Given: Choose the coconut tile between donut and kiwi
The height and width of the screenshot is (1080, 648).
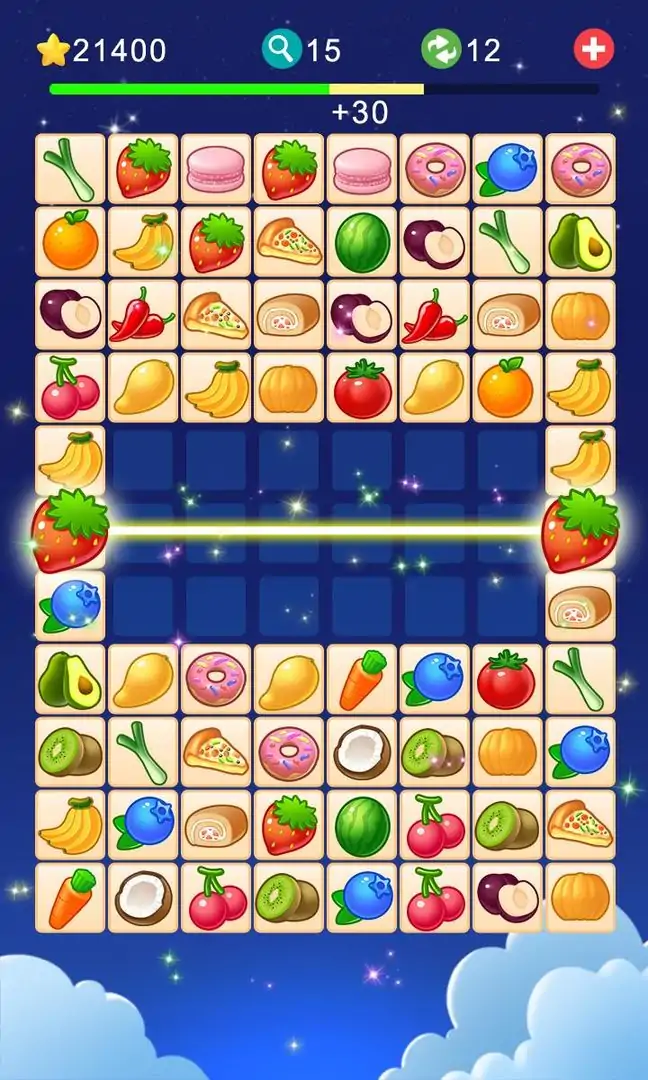Looking at the screenshot, I should 362,753.
